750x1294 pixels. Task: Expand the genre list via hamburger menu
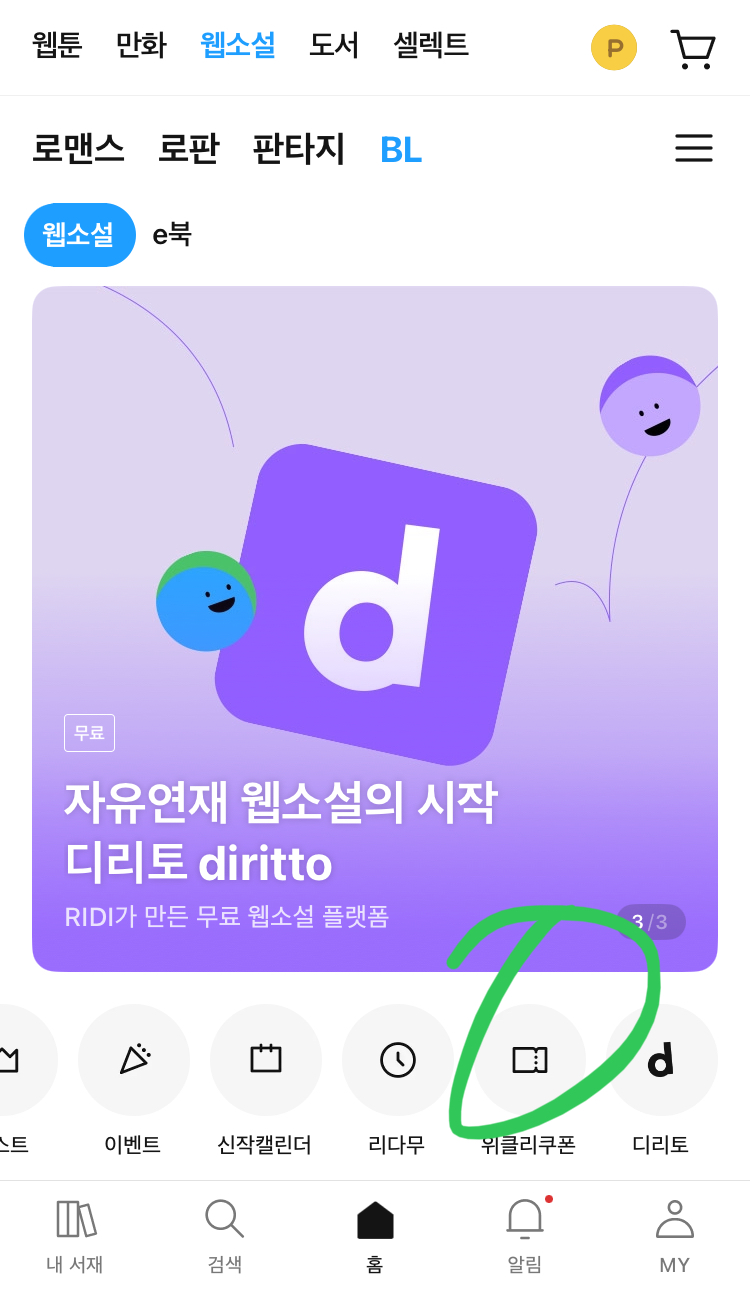(x=693, y=147)
